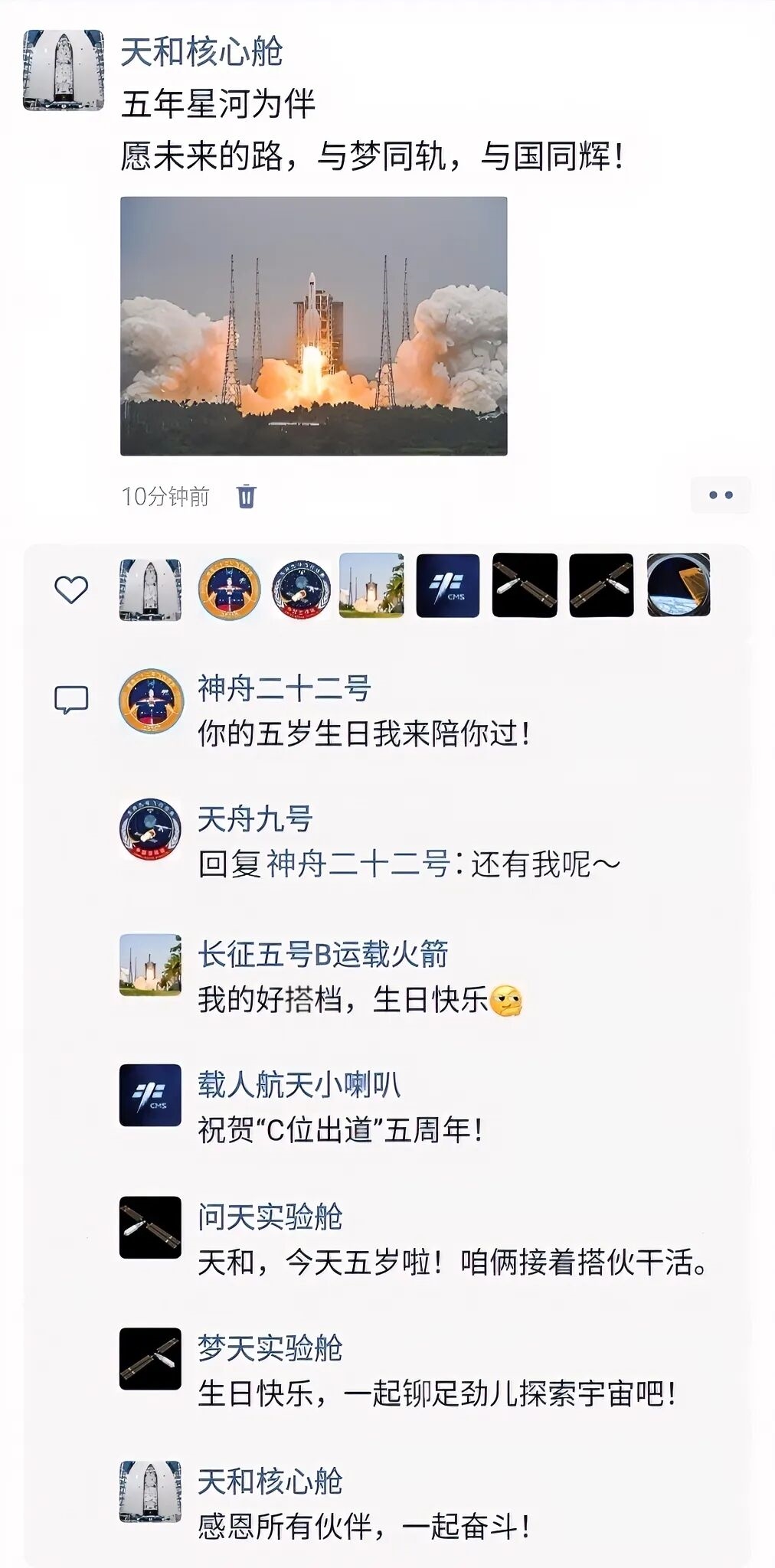Delete the post via the trash icon
This screenshot has height=1568, width=775.
[x=247, y=496]
